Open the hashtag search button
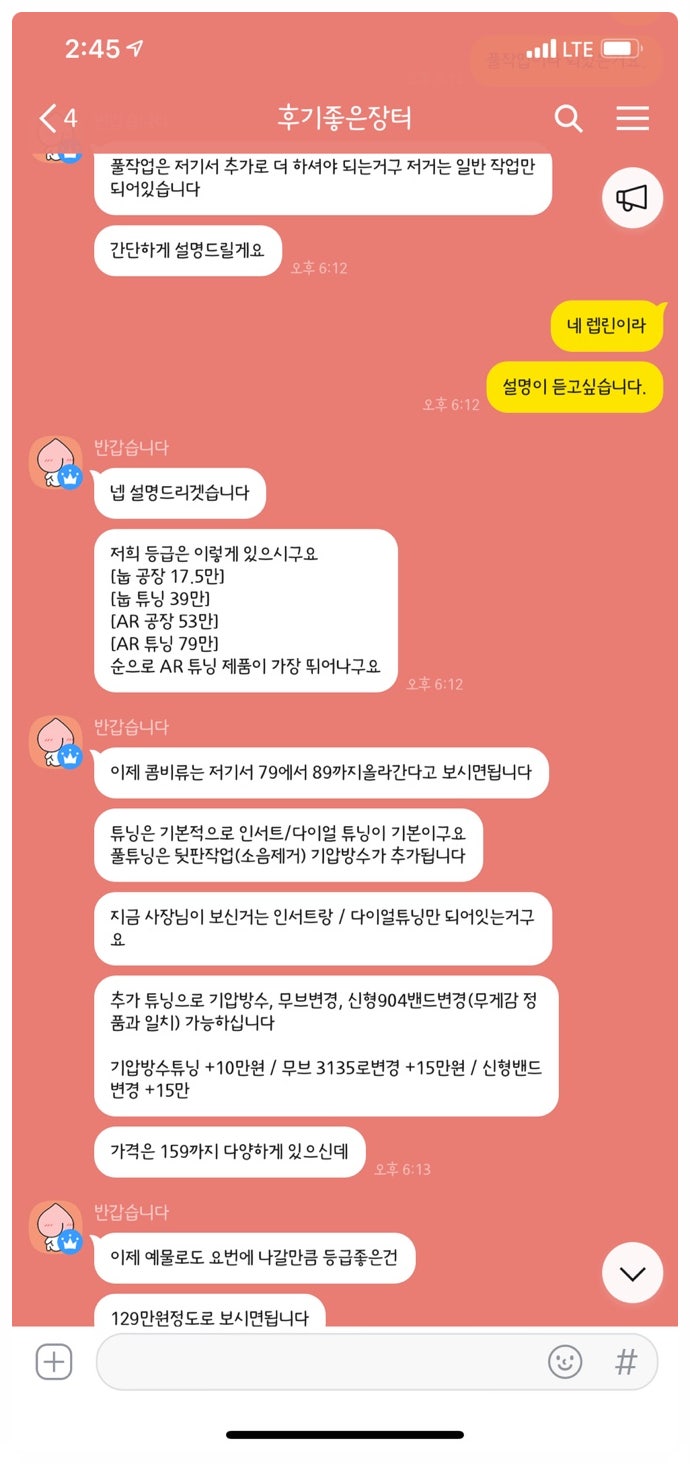 coord(626,1361)
